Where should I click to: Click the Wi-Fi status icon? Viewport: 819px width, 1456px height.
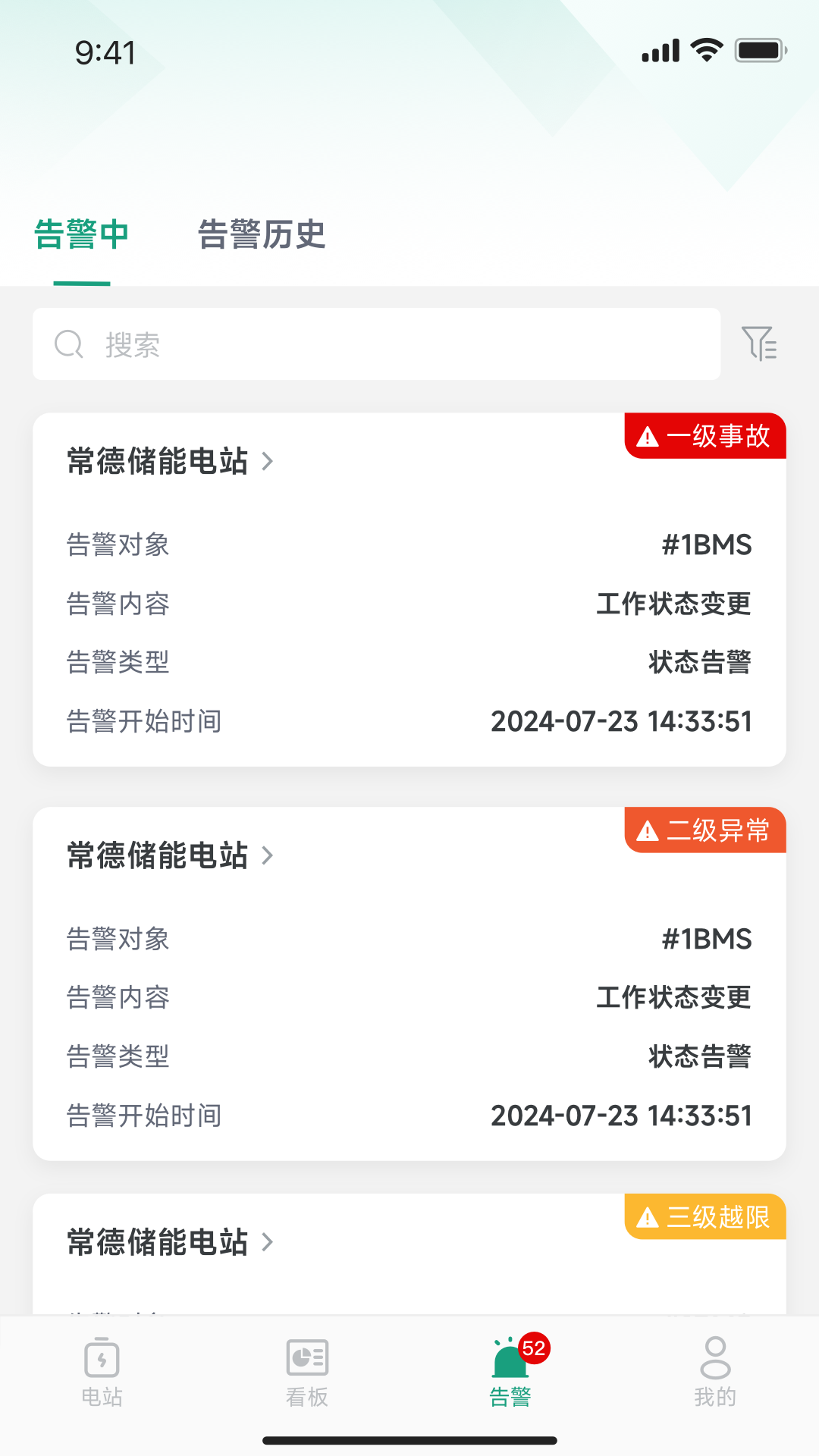pos(705,49)
